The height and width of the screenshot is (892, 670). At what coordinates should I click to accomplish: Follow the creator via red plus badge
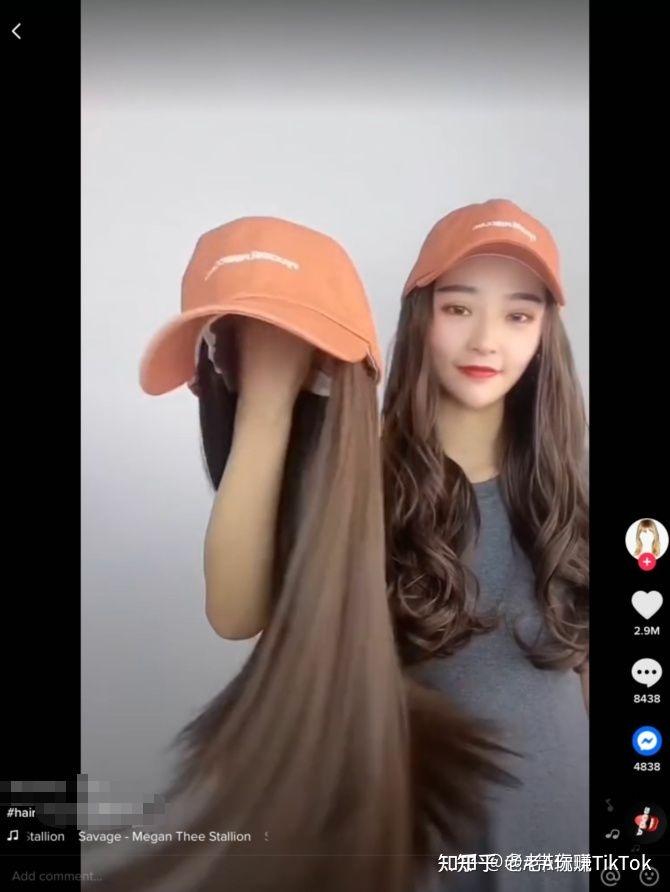(x=646, y=562)
